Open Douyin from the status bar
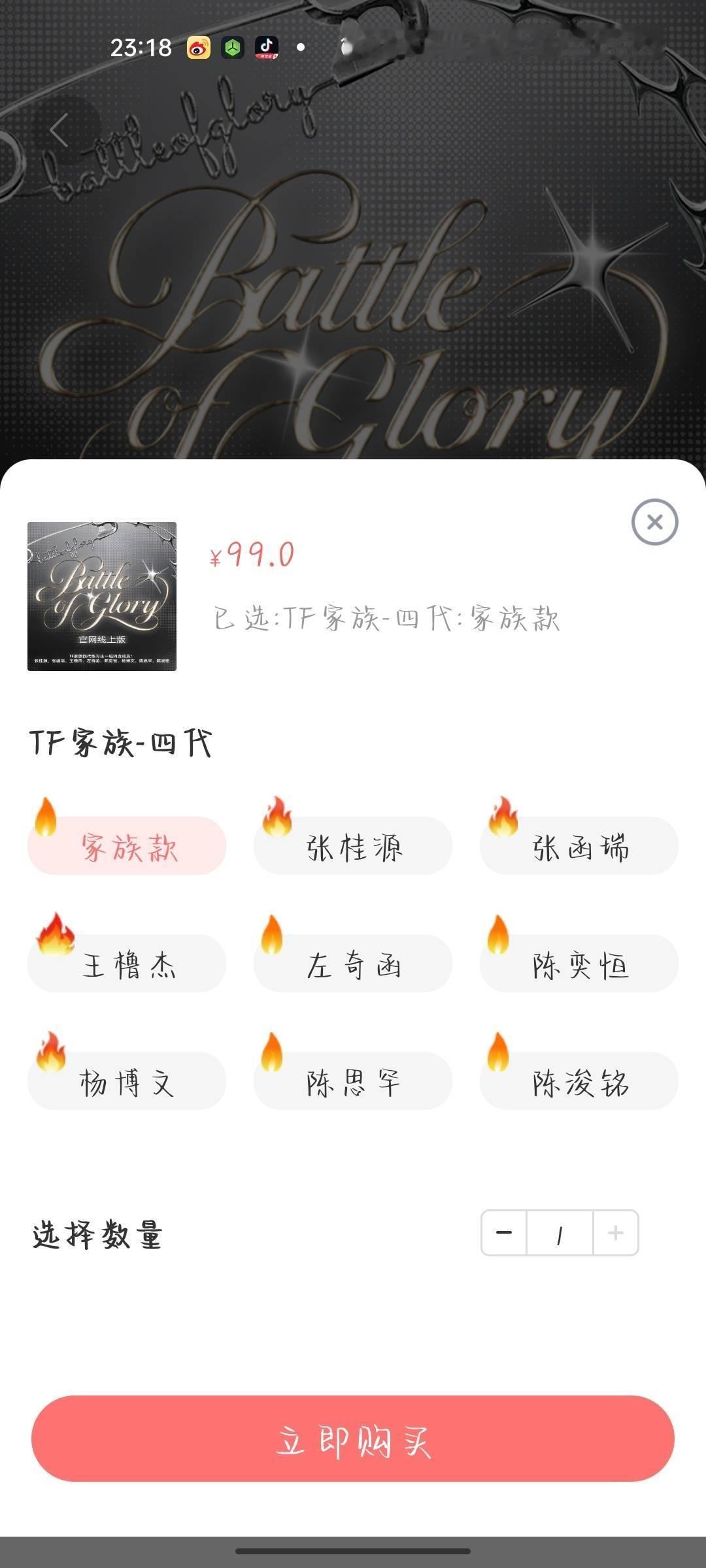This screenshot has width=706, height=1568. pyautogui.click(x=265, y=47)
